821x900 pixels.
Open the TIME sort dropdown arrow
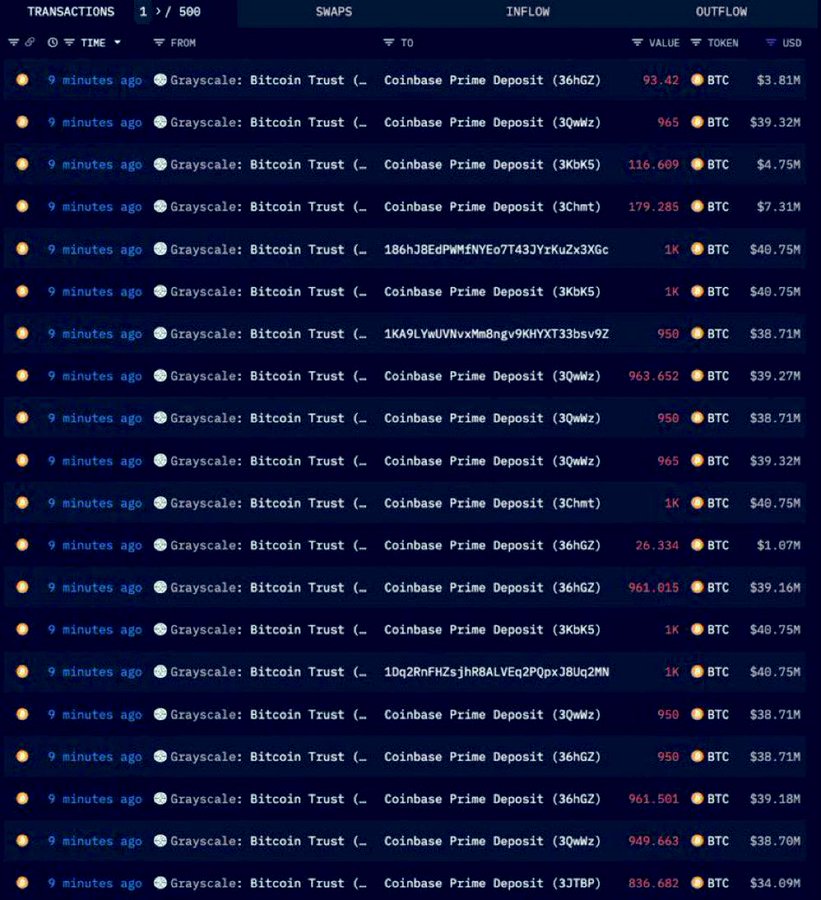click(x=117, y=43)
